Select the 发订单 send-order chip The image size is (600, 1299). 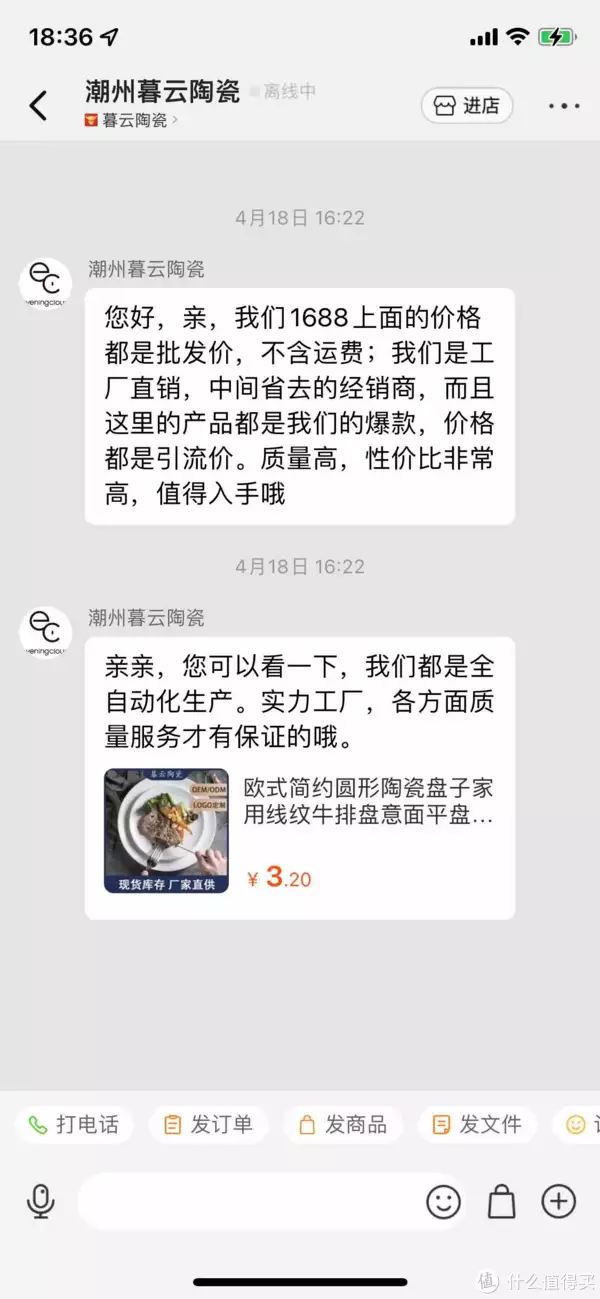(208, 1124)
